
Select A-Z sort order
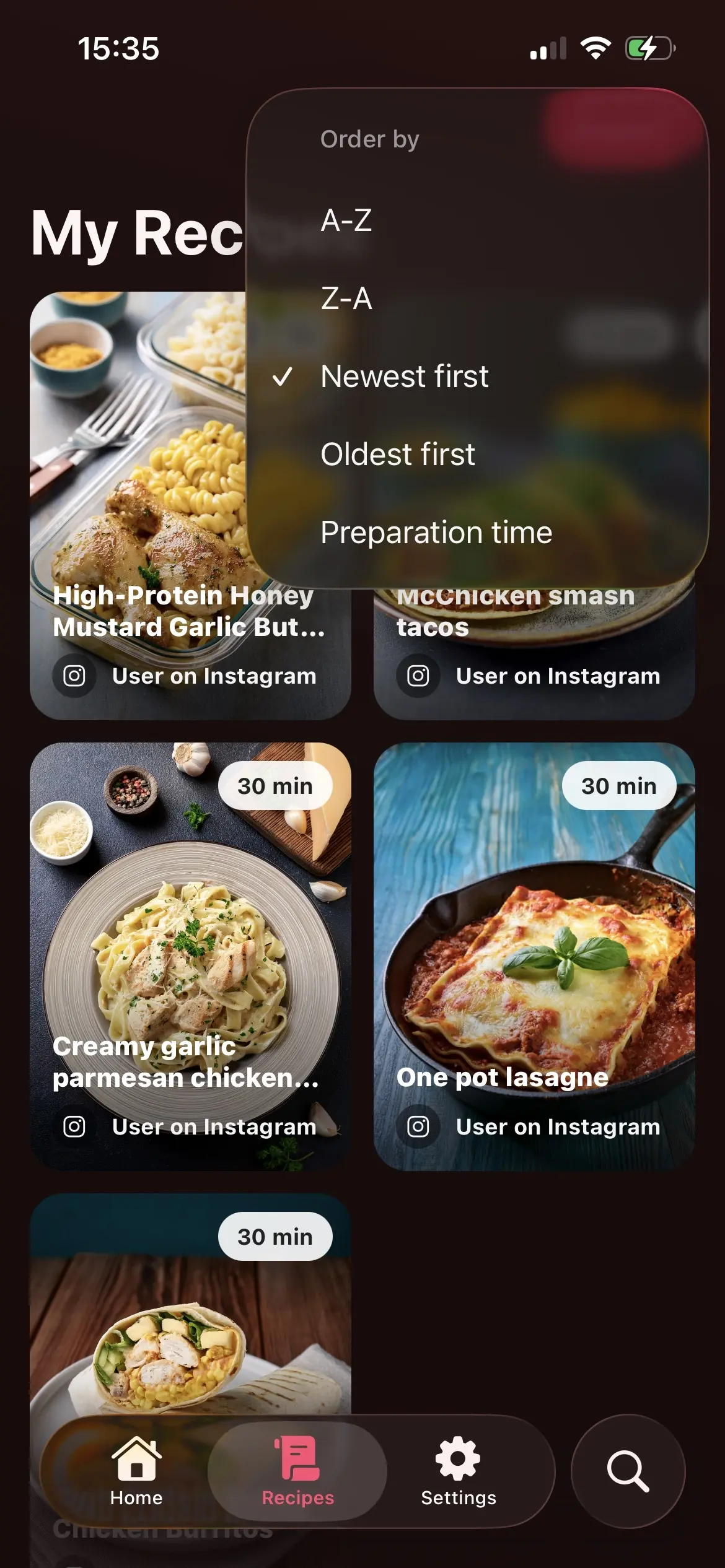click(345, 220)
